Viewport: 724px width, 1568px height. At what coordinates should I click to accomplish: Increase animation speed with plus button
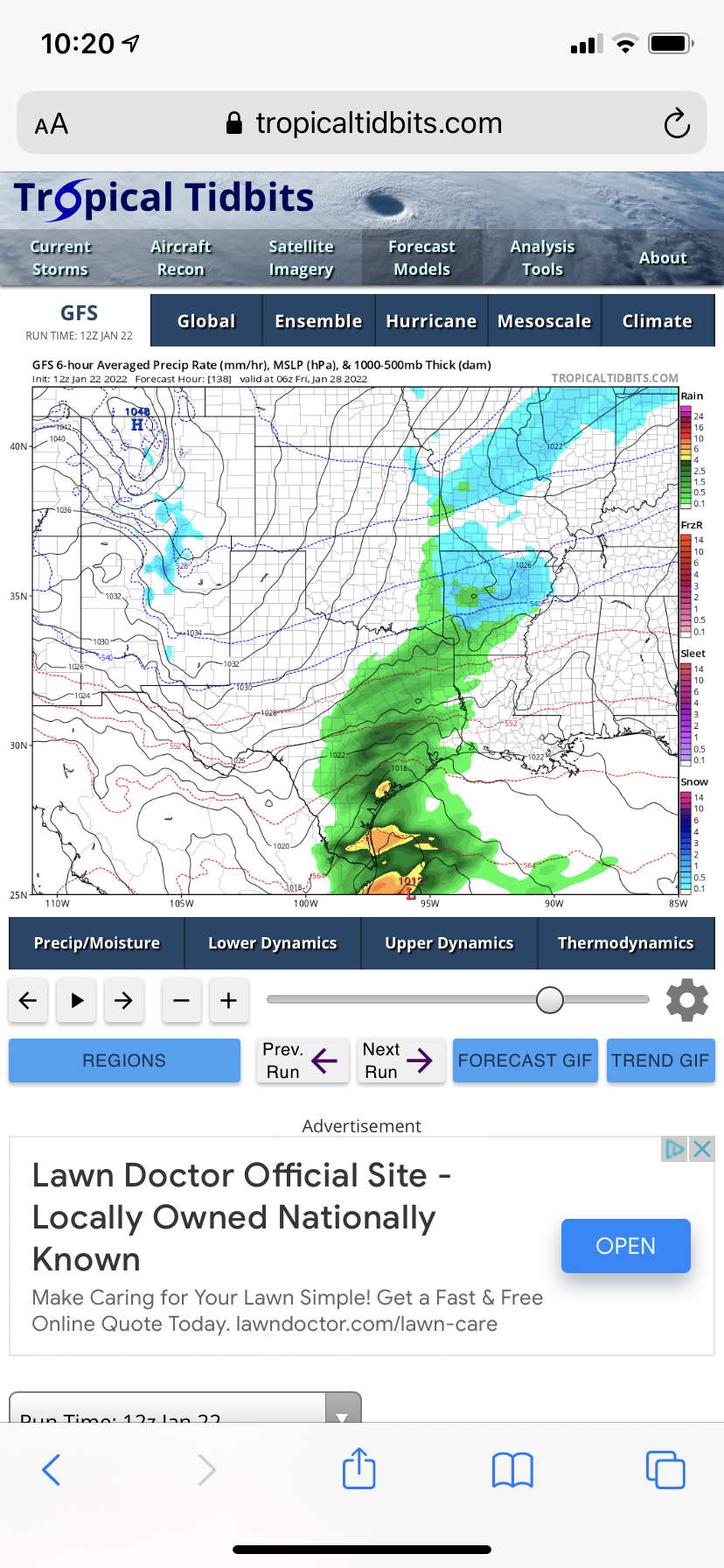click(228, 1000)
